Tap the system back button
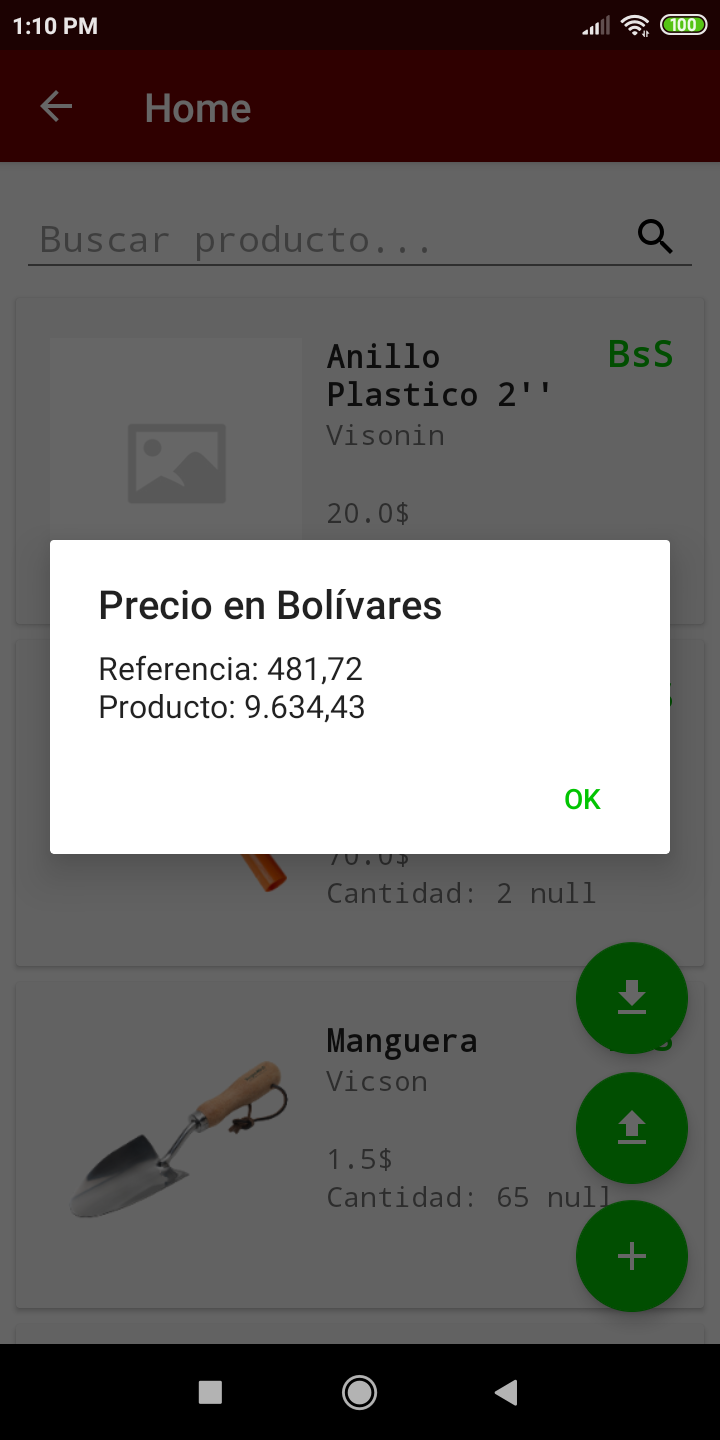This screenshot has width=720, height=1440. click(507, 1392)
